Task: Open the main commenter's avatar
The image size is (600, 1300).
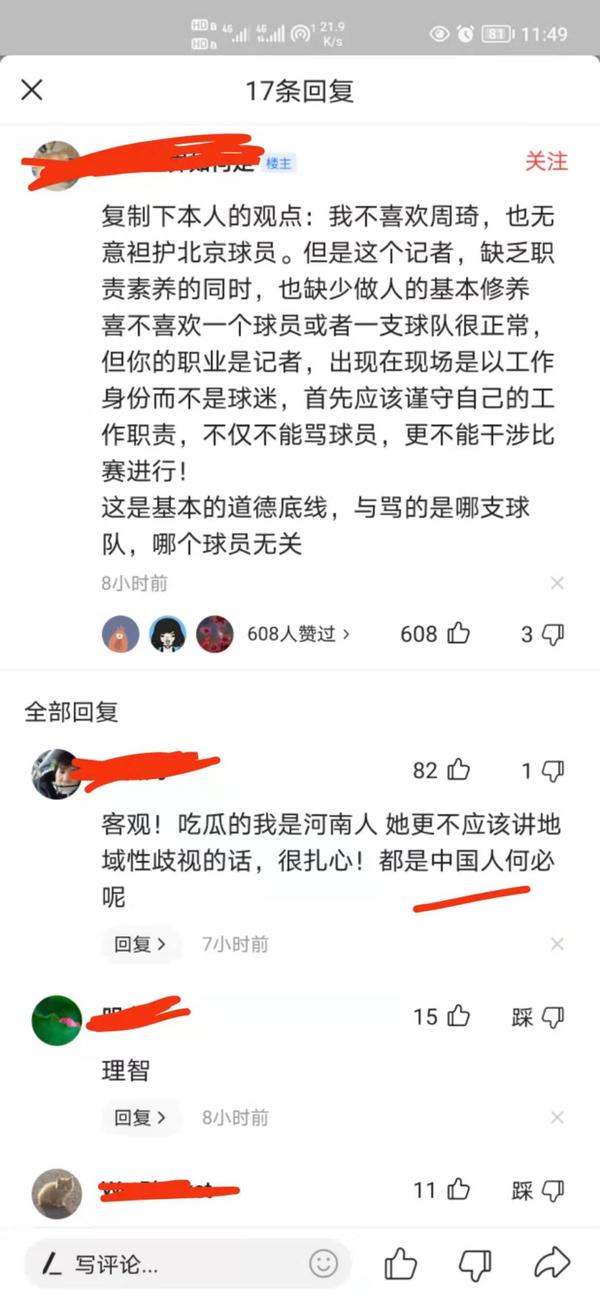Action: tap(57, 165)
